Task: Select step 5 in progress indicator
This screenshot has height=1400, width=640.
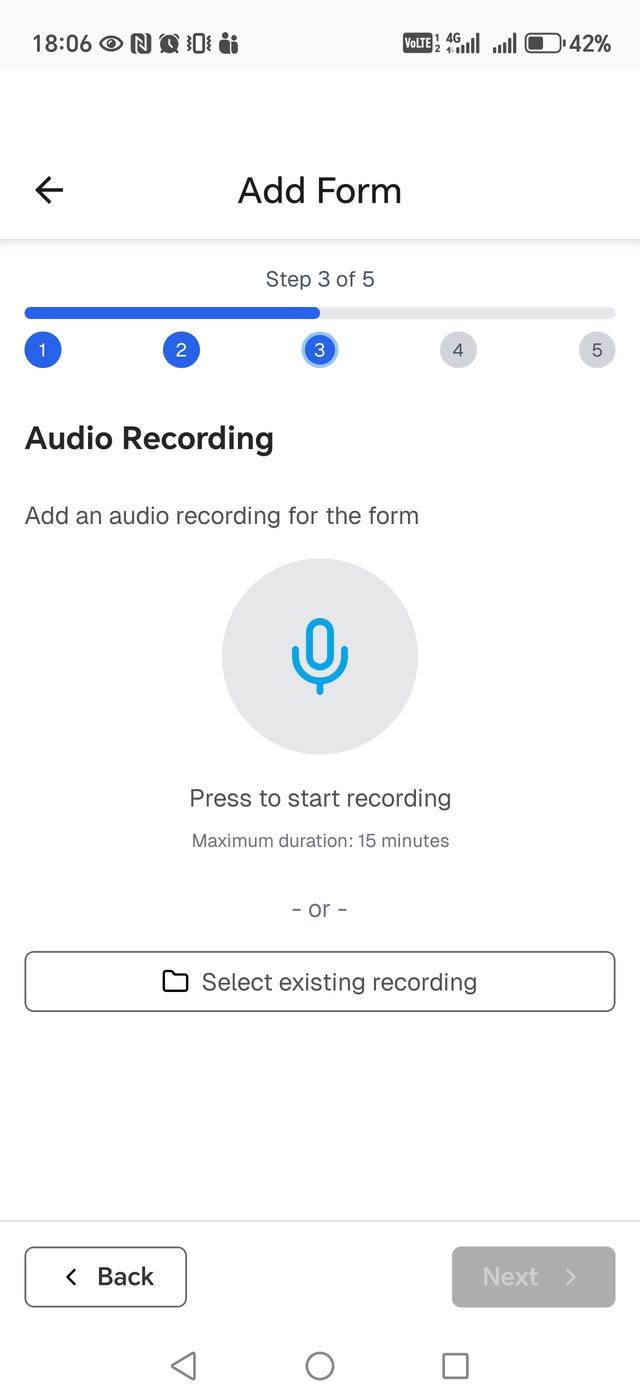Action: point(597,350)
